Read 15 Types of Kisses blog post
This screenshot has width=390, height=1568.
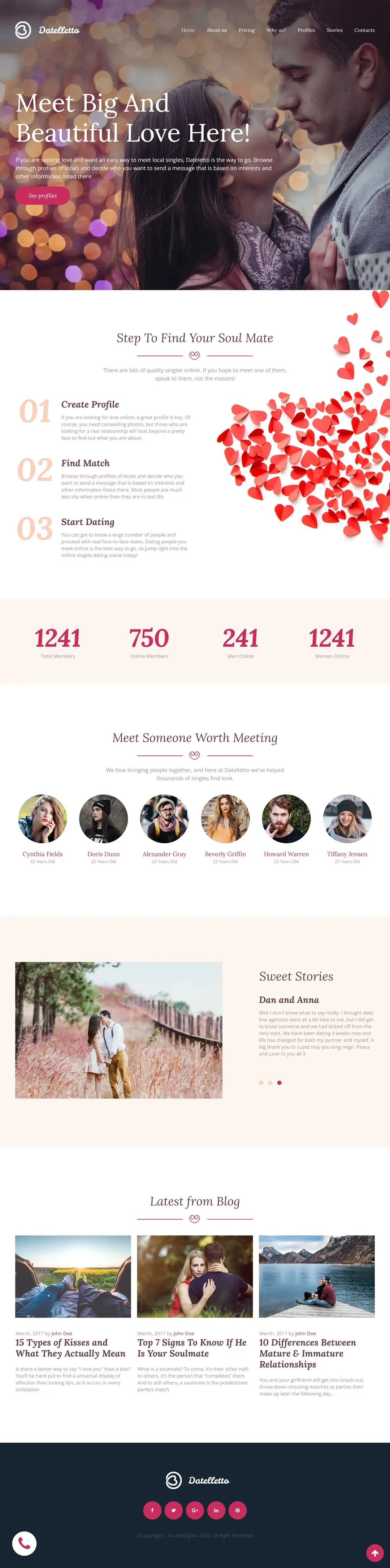point(70,1348)
